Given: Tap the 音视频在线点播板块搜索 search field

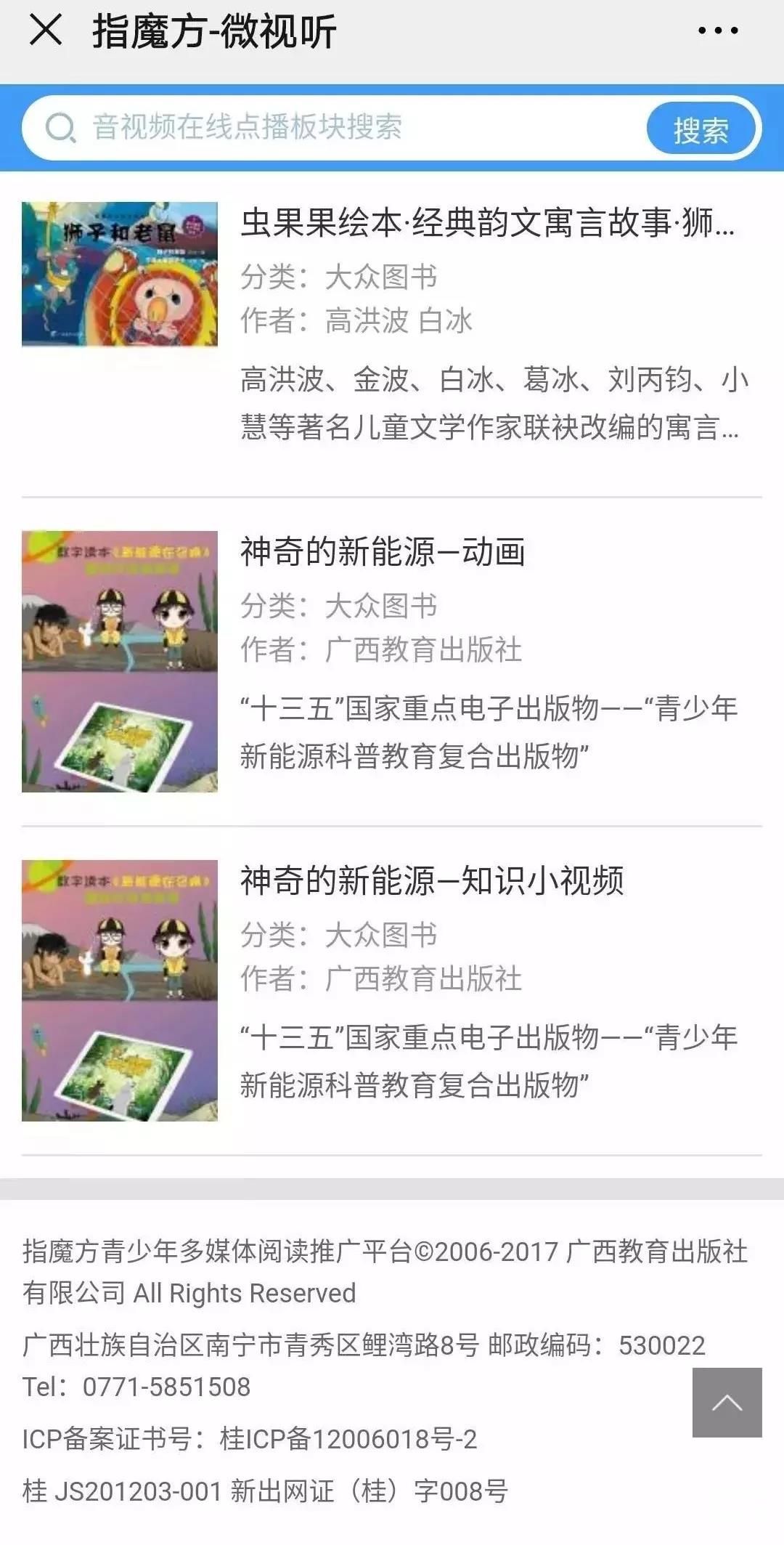Looking at the screenshot, I should coord(327,128).
